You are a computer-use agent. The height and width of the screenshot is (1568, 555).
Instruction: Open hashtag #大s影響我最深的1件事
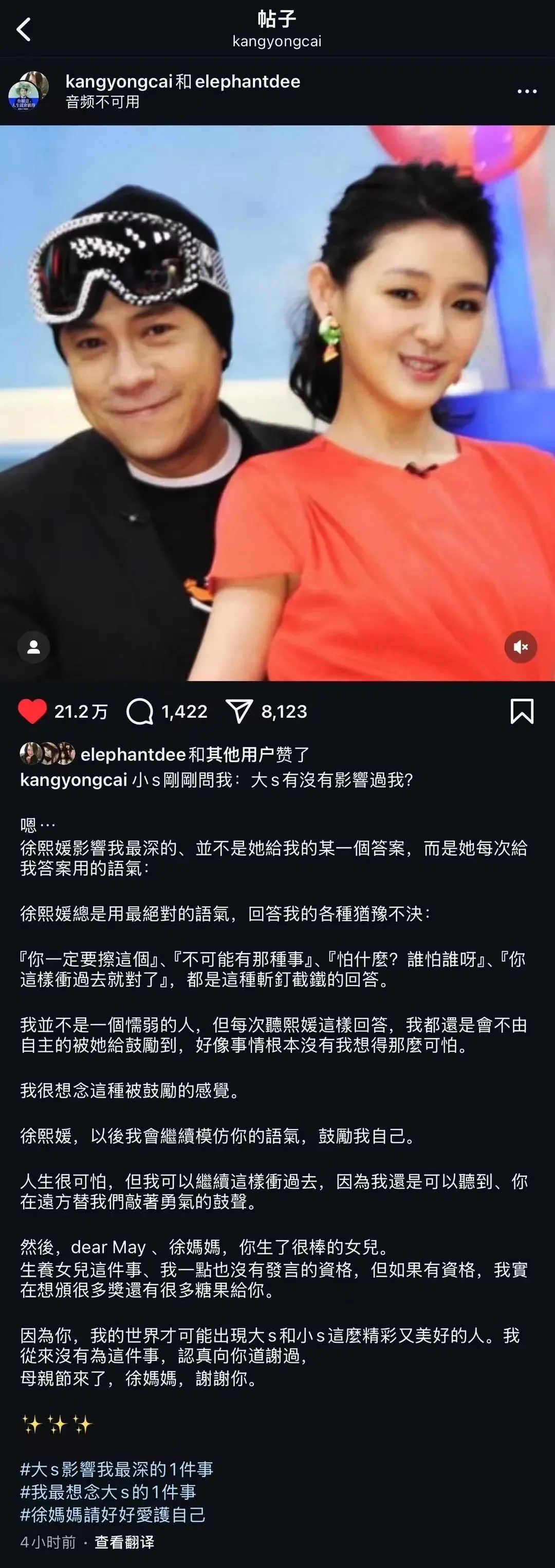click(x=116, y=1469)
